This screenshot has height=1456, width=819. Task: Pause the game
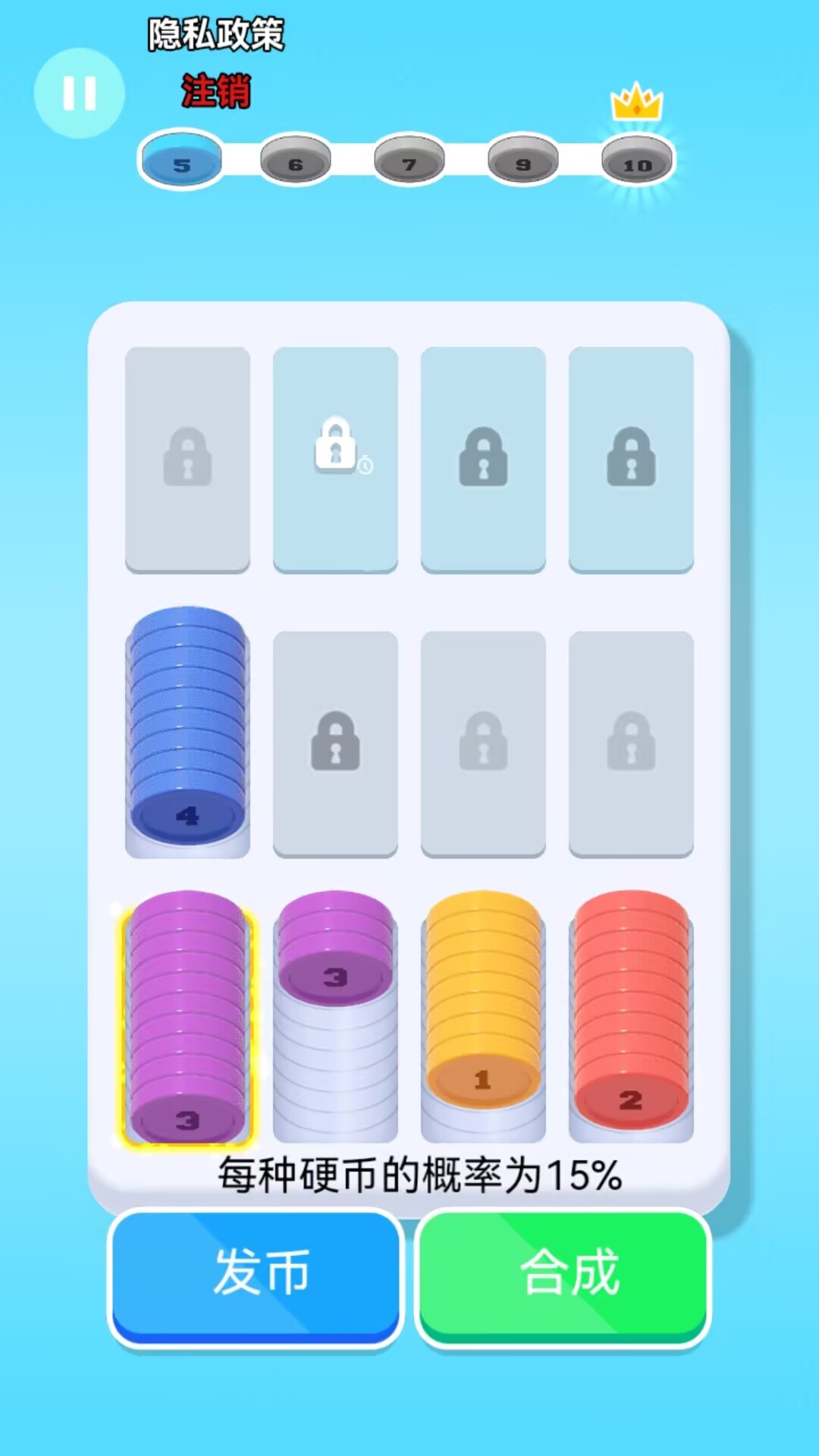(x=79, y=93)
